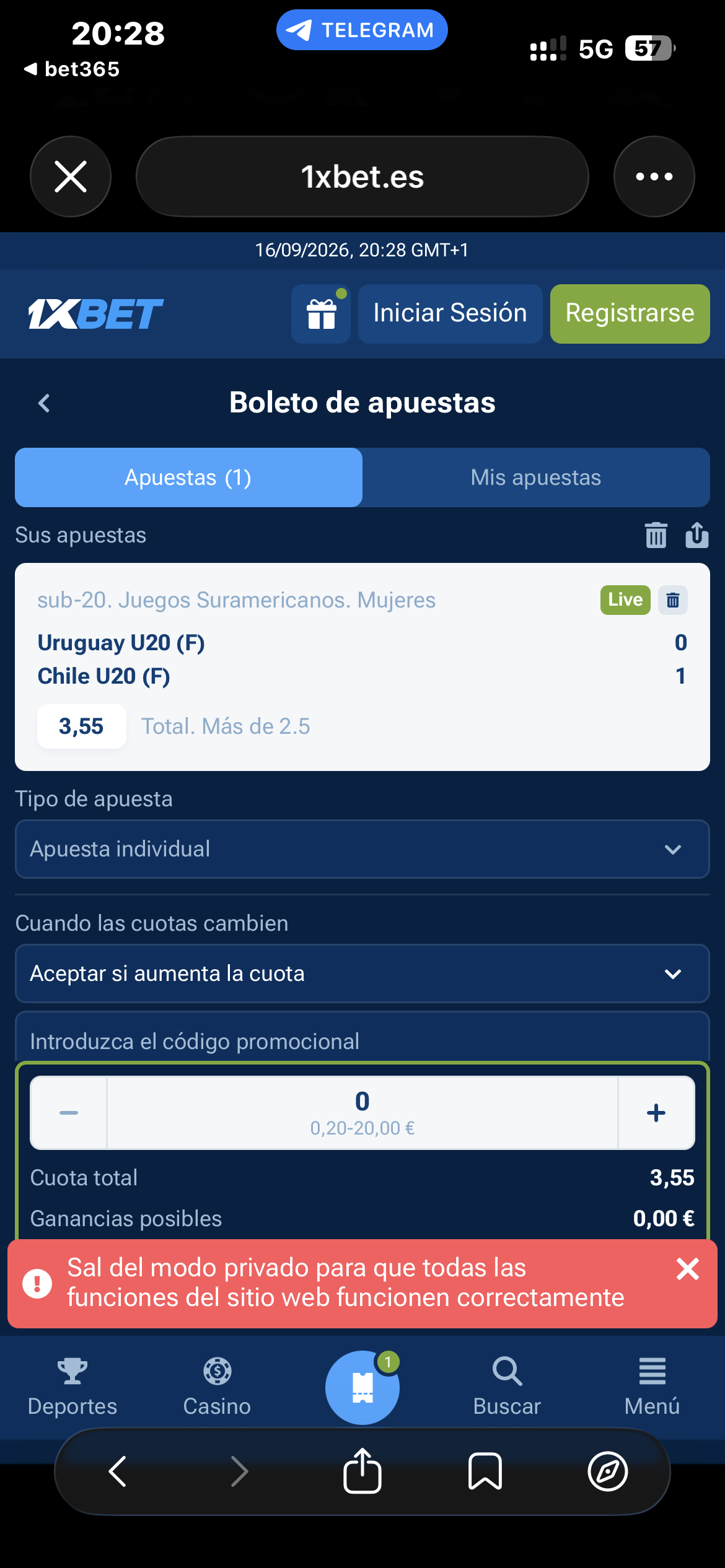Expand the Apuesta individual dropdown
Viewport: 725px width, 1568px height.
tap(362, 849)
